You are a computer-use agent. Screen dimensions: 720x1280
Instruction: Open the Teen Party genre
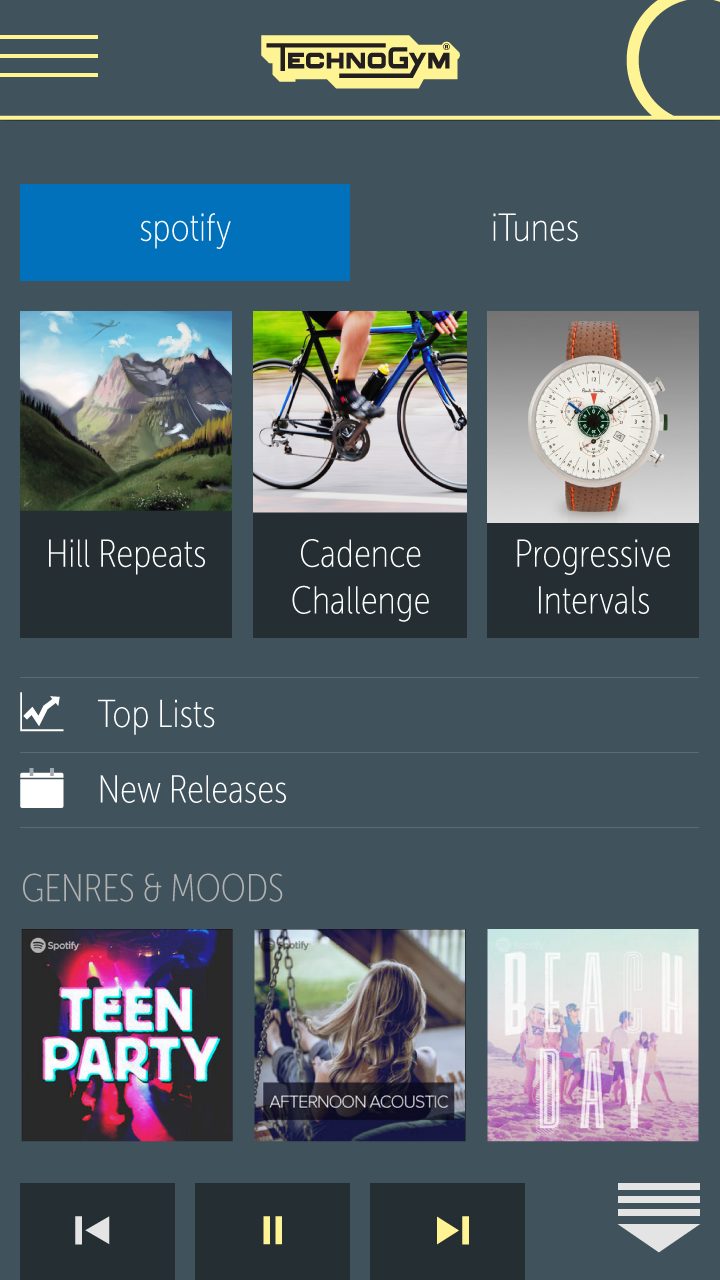pos(127,1035)
